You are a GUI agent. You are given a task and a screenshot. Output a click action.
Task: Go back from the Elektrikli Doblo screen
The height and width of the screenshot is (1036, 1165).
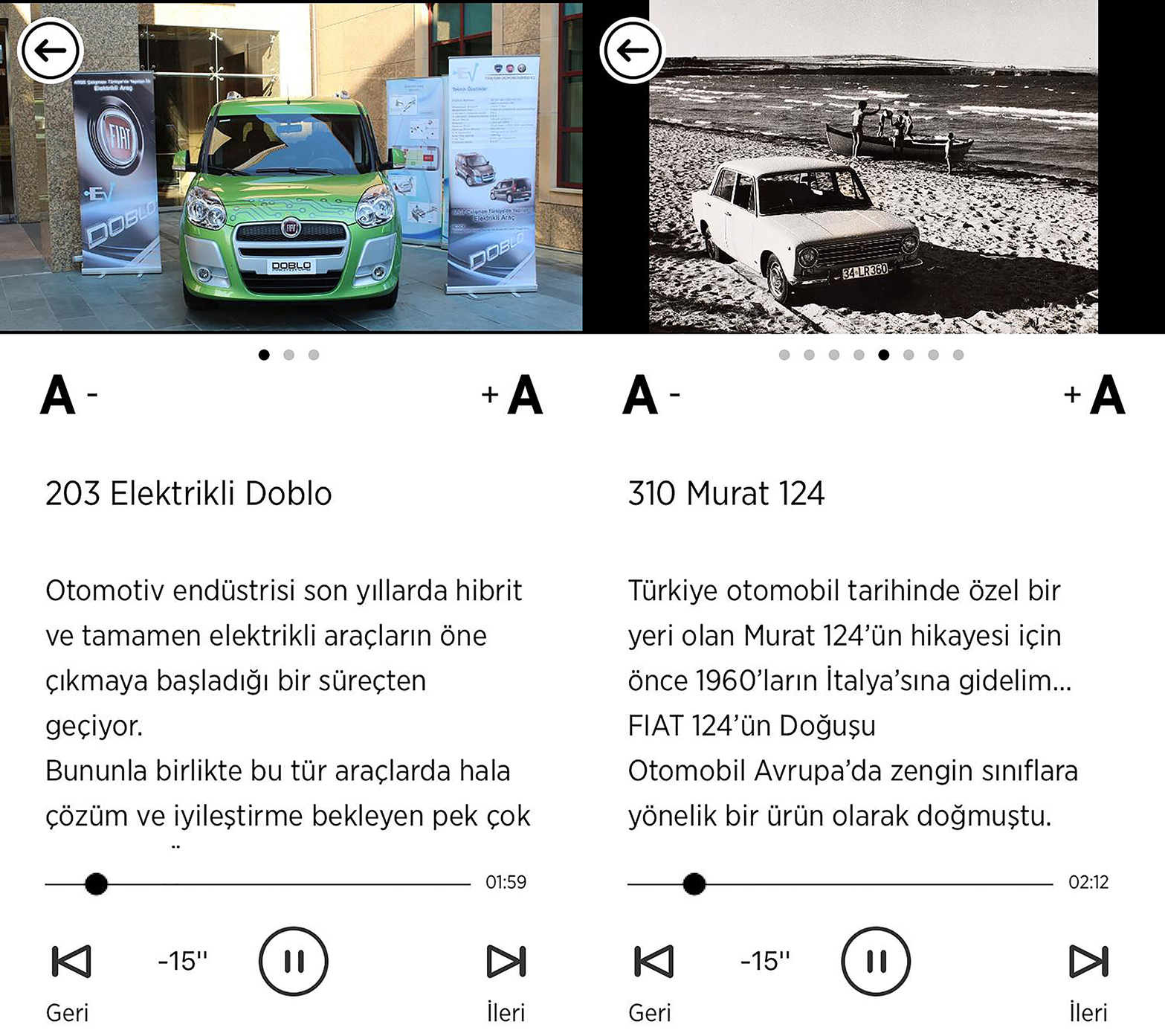tap(50, 51)
